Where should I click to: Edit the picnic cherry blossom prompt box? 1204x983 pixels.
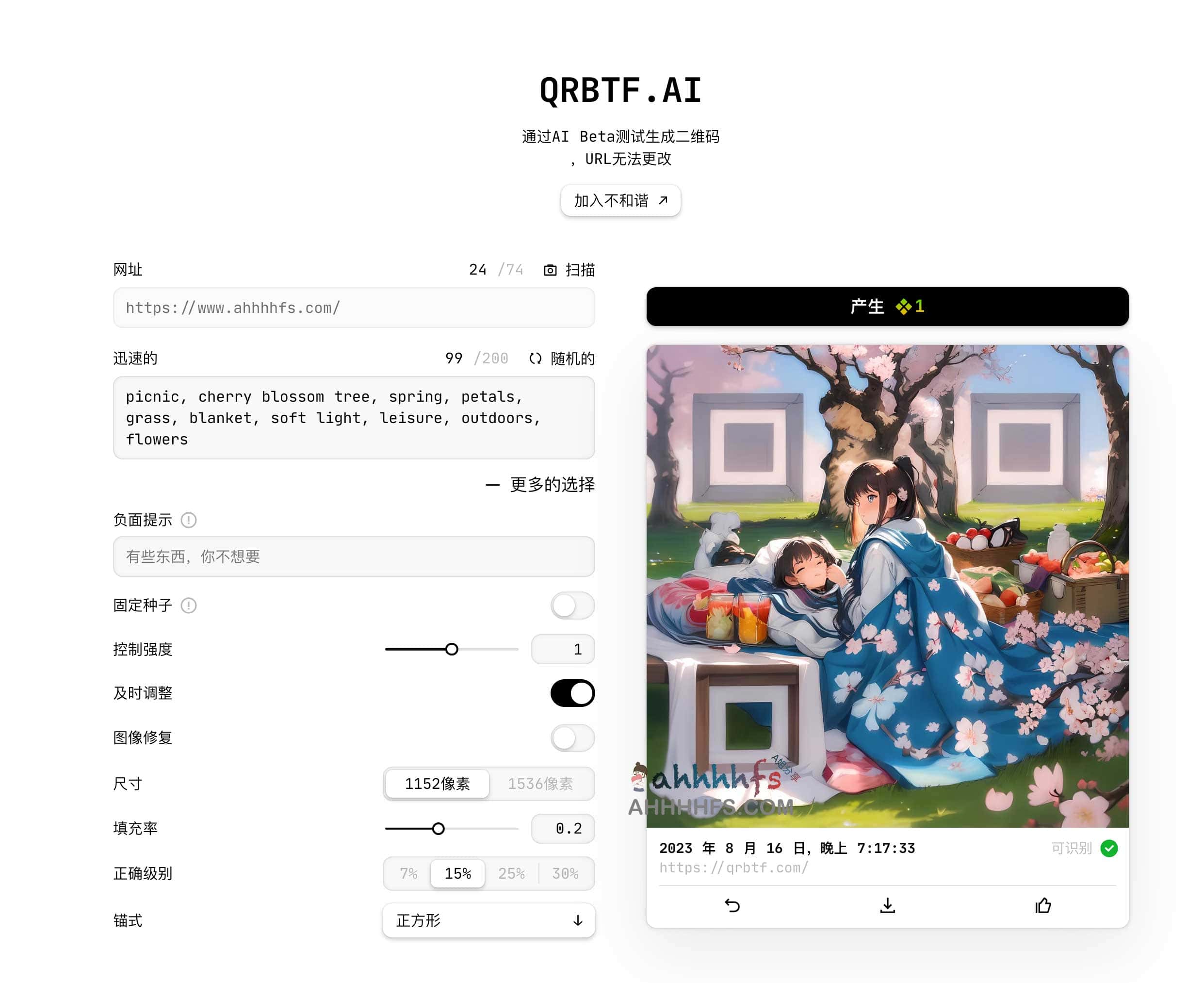(x=354, y=418)
